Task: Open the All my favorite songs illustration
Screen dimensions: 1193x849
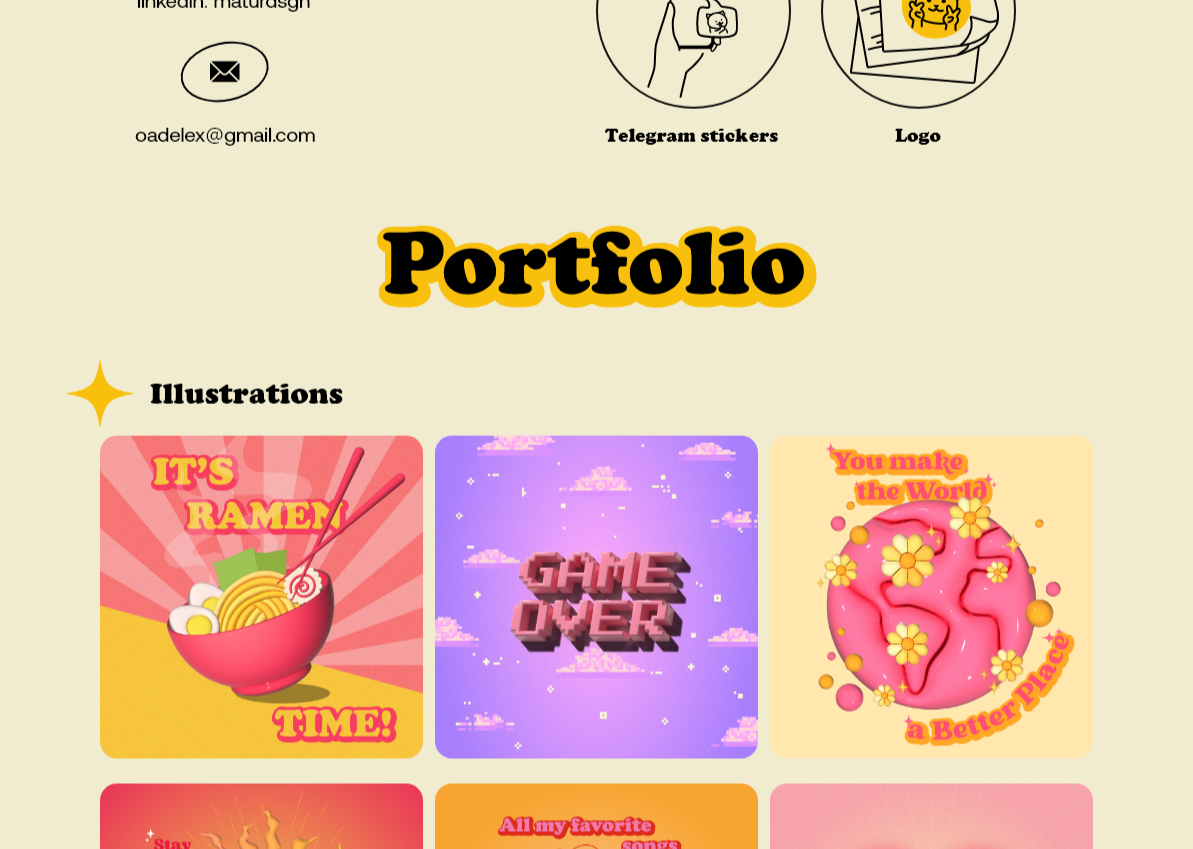Action: tap(596, 820)
